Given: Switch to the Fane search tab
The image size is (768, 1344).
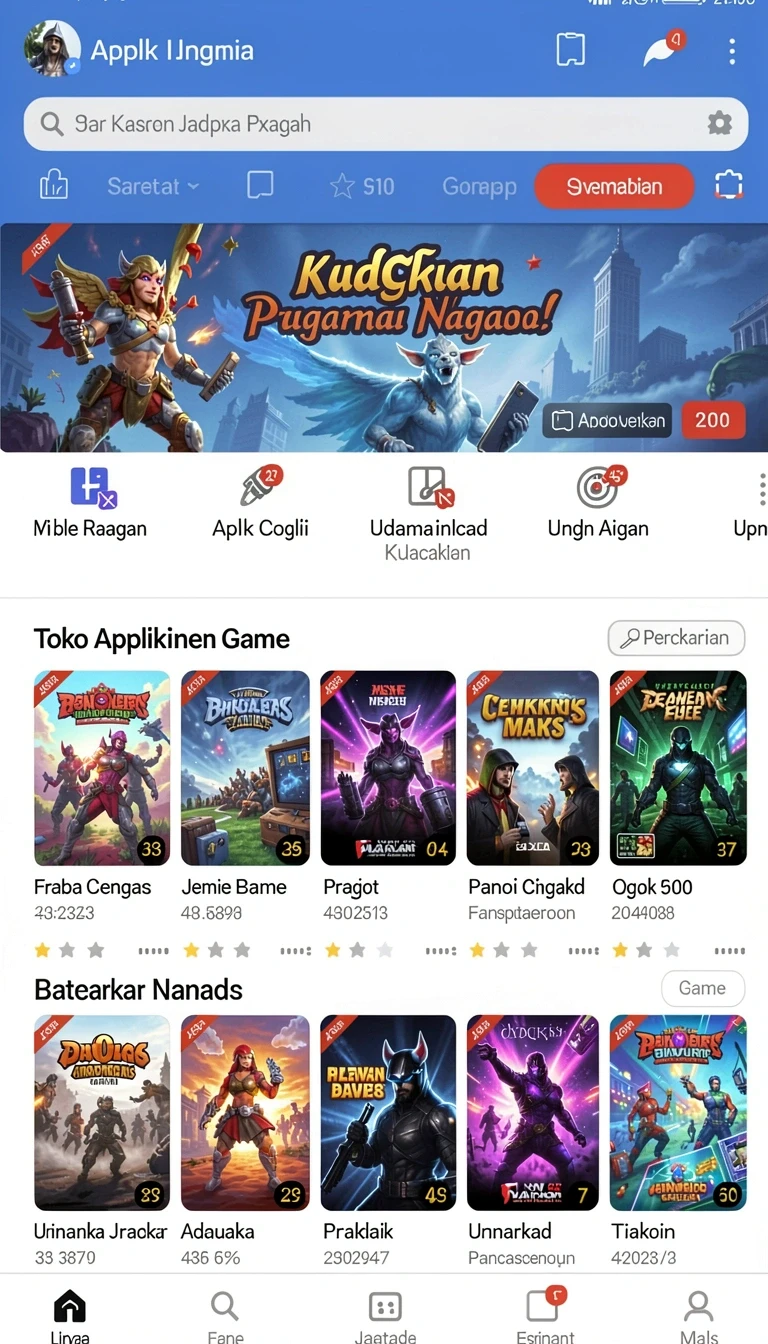Looking at the screenshot, I should coord(225,1315).
